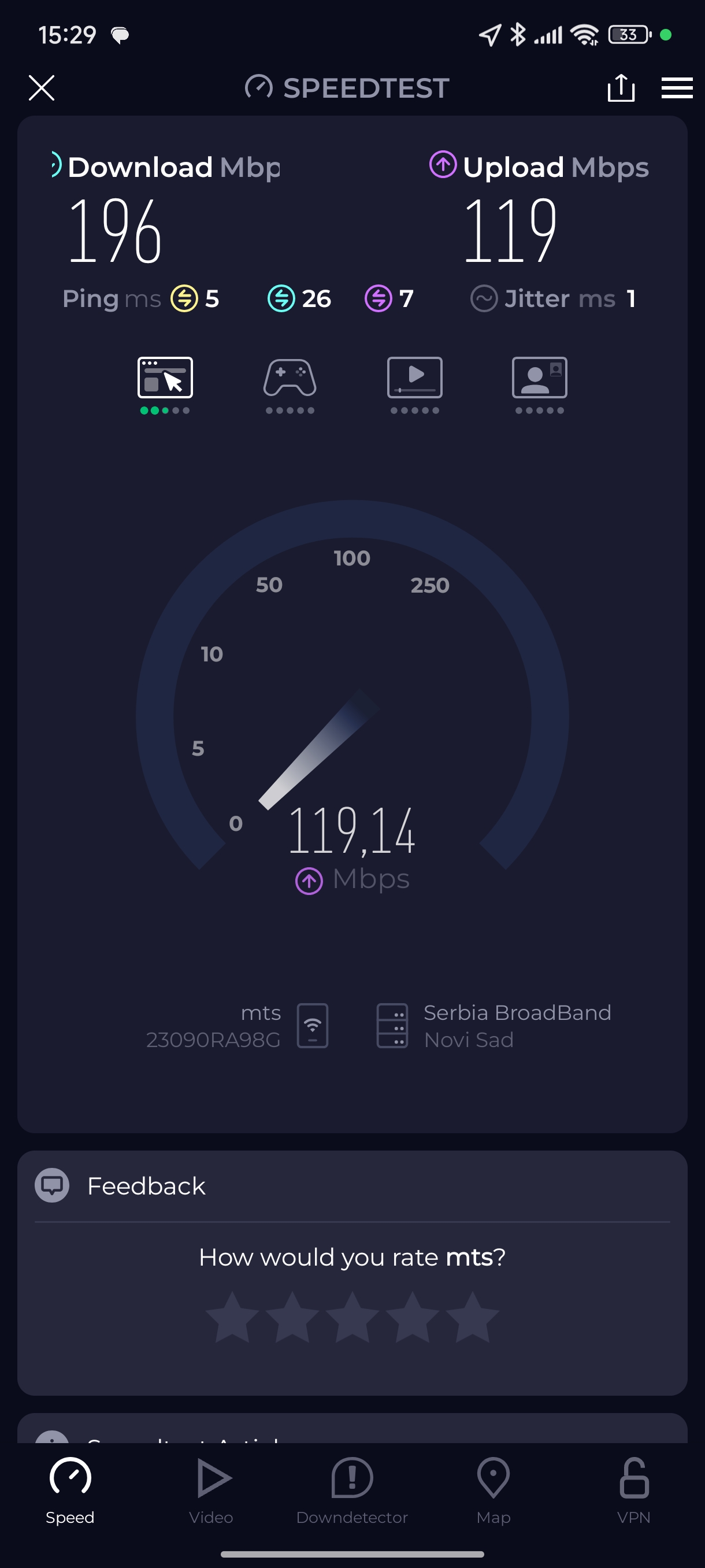Select the Speed tab
Screen dimensions: 705x1568
(70, 1490)
